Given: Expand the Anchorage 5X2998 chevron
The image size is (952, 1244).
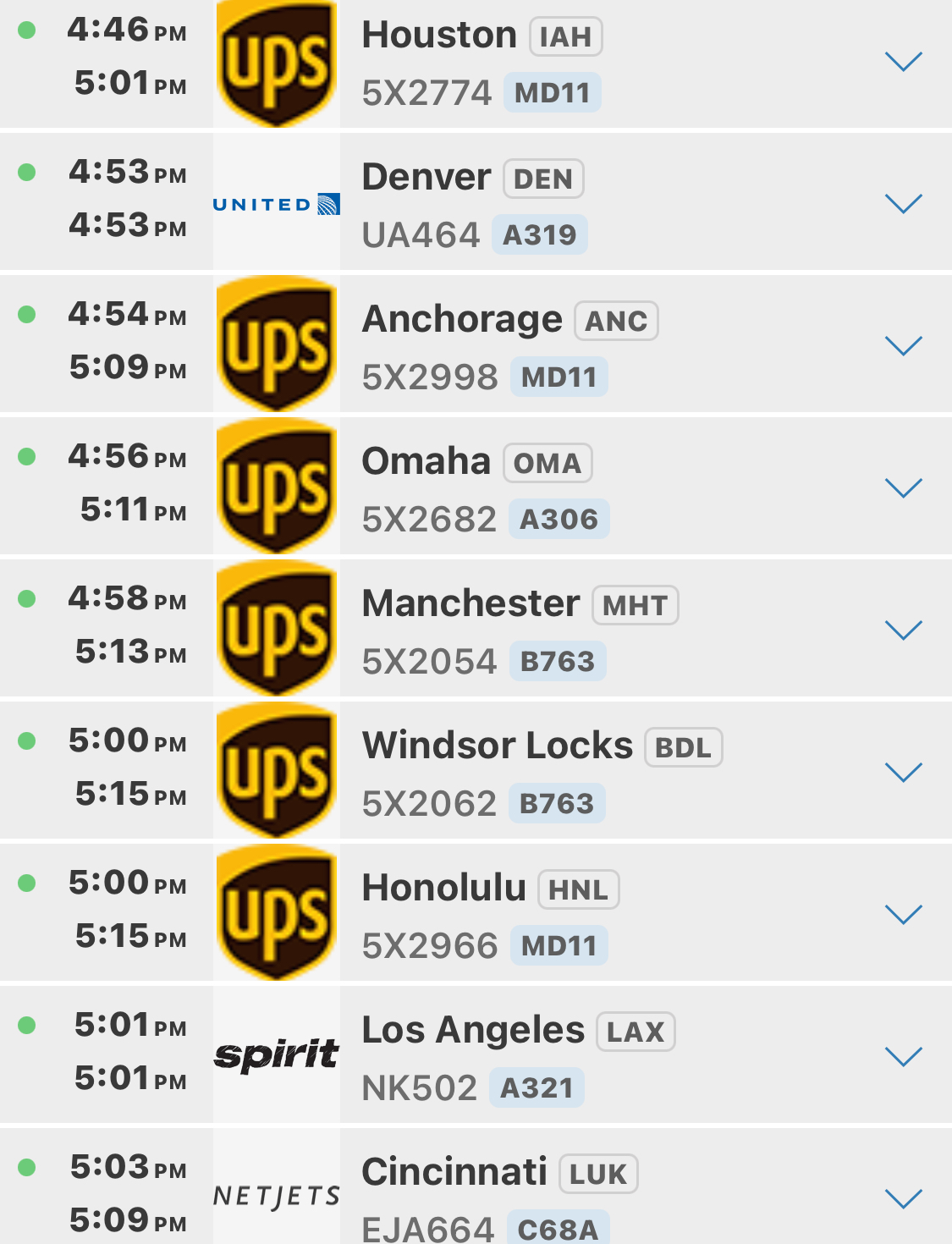Looking at the screenshot, I should (x=903, y=346).
